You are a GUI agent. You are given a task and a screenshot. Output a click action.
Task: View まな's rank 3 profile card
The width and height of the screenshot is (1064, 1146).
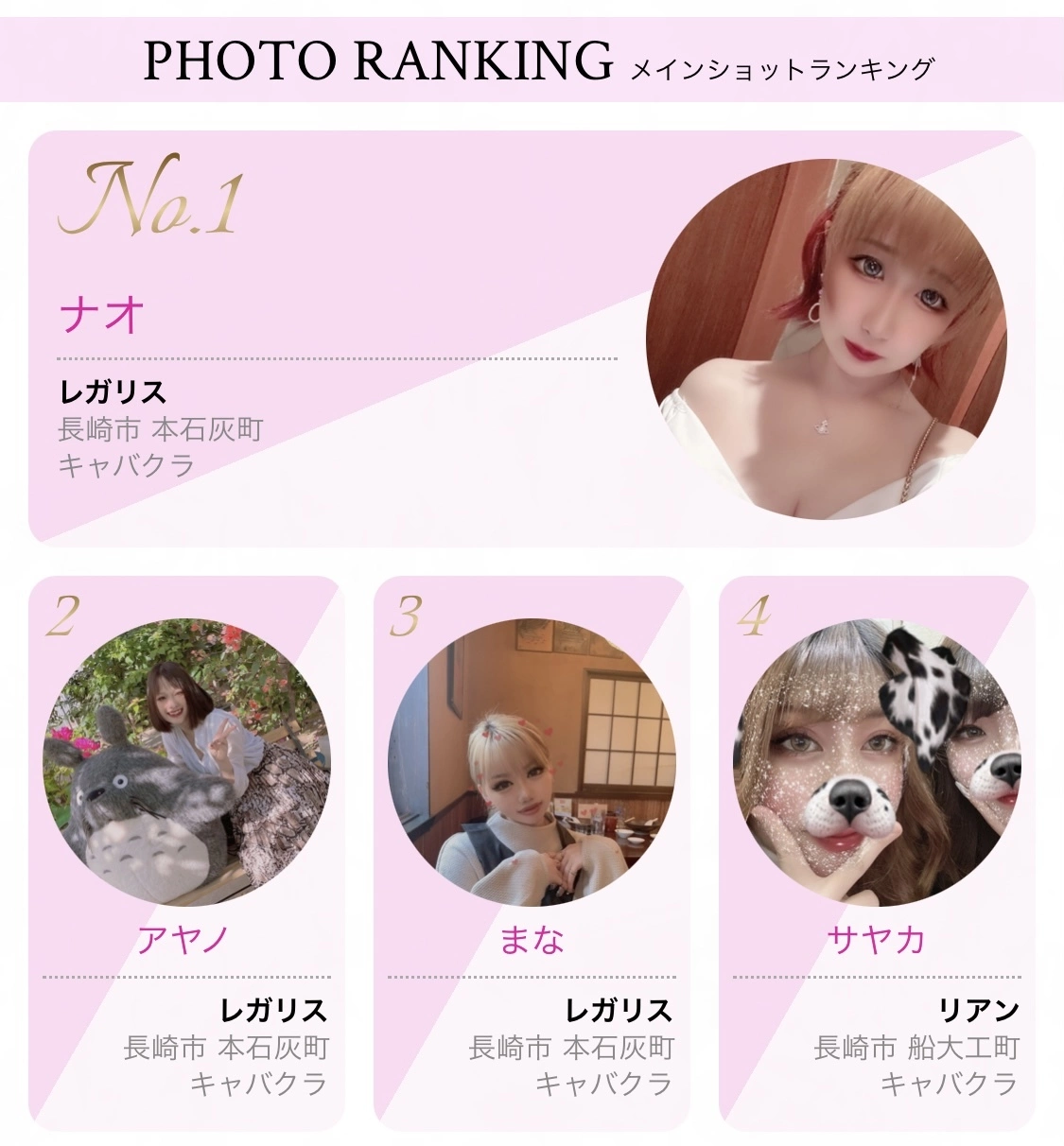click(532, 851)
